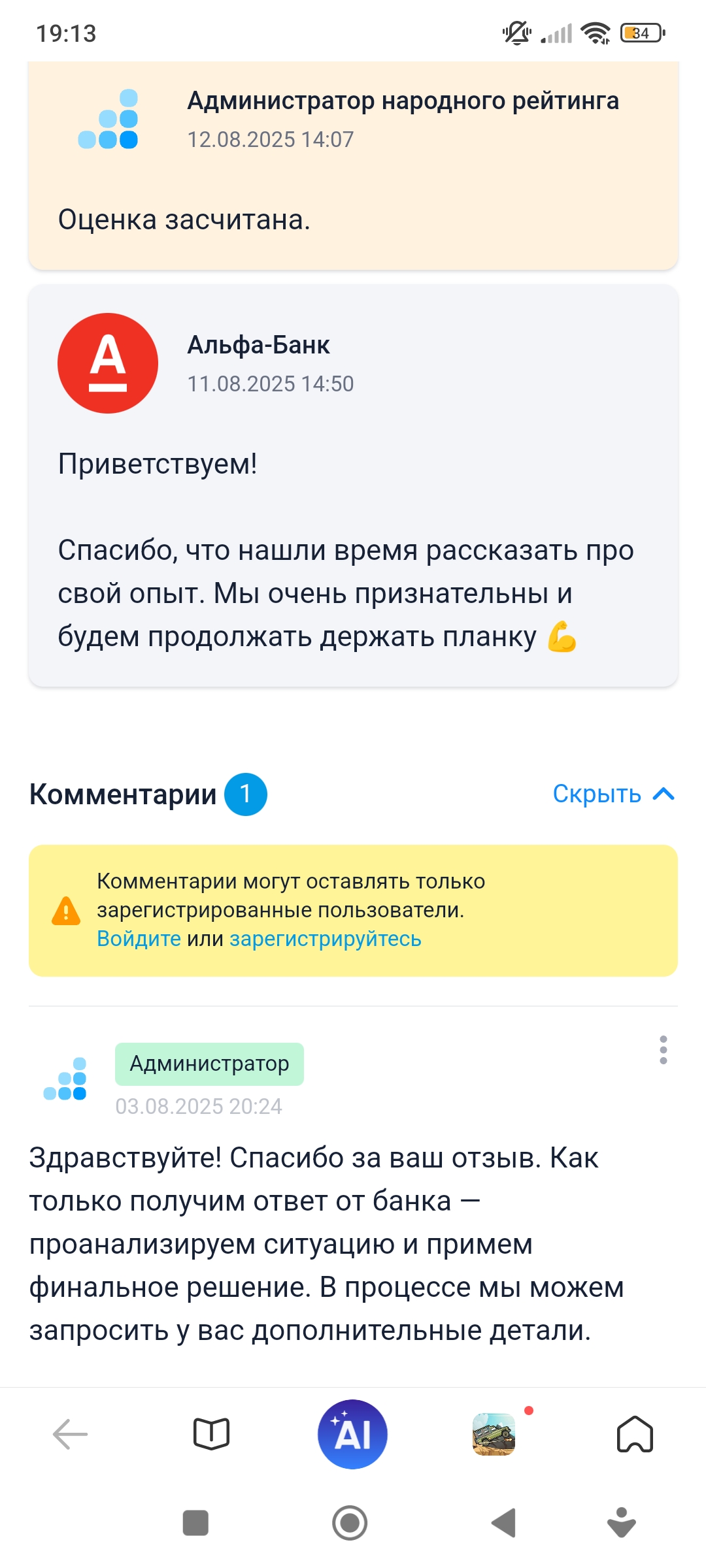Screen dimensions: 706x1568
Task: Open the browser bookmarks book icon
Action: pos(211,1435)
